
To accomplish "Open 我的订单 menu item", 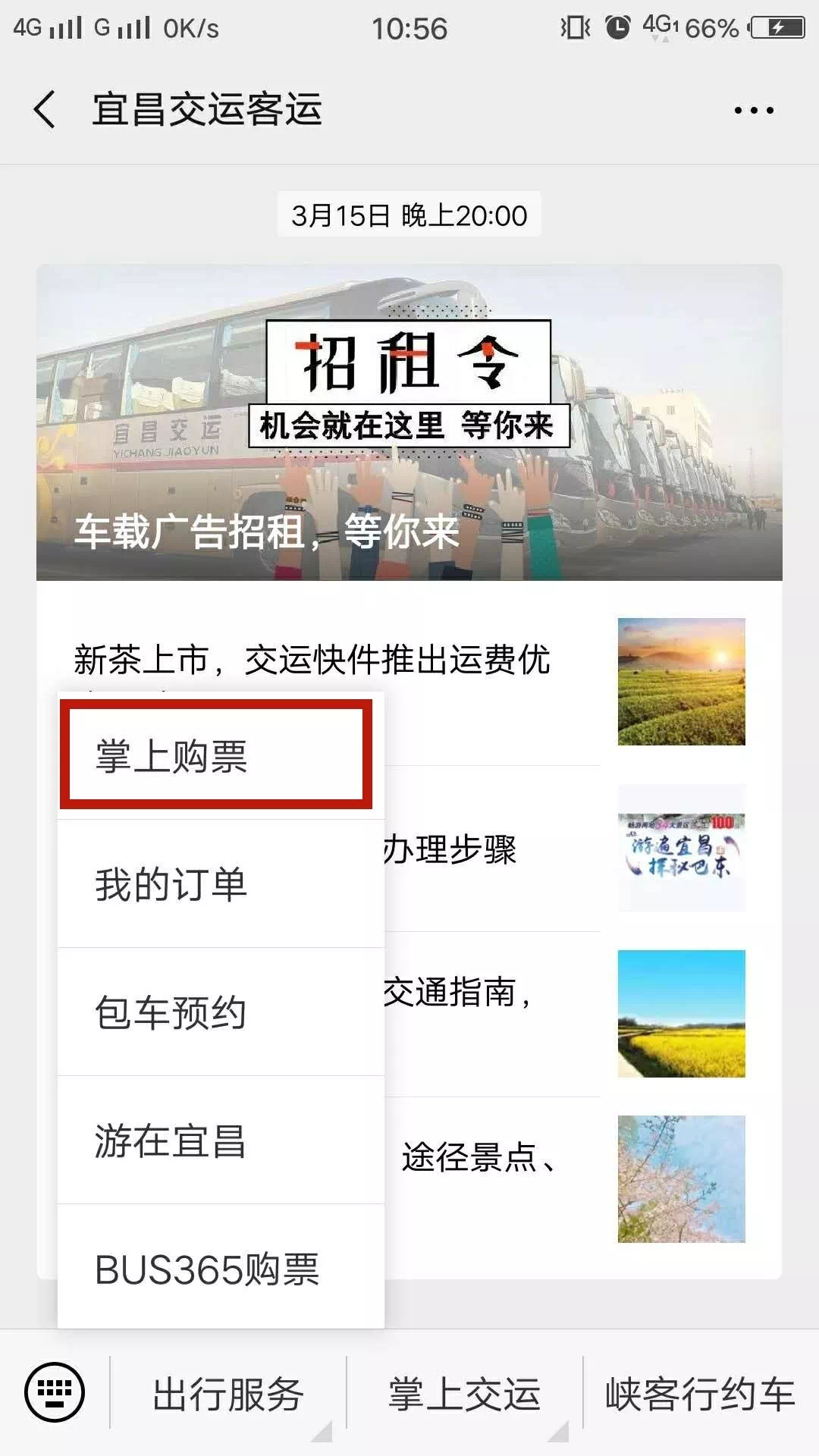I will pos(220,884).
